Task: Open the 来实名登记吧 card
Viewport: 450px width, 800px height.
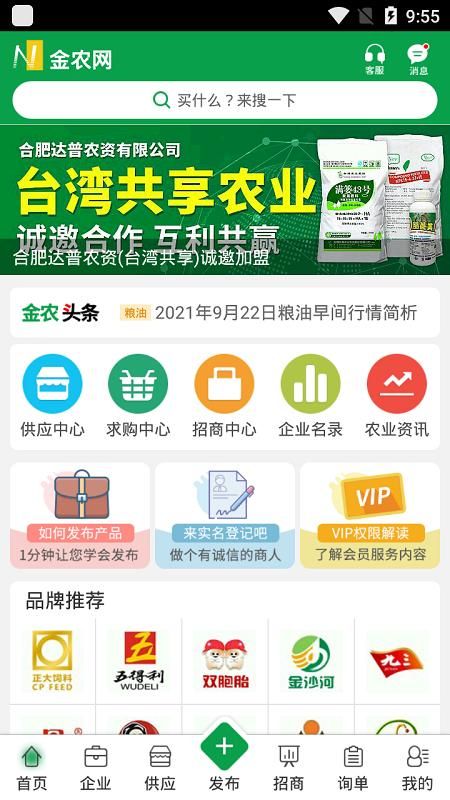Action: [x=225, y=516]
